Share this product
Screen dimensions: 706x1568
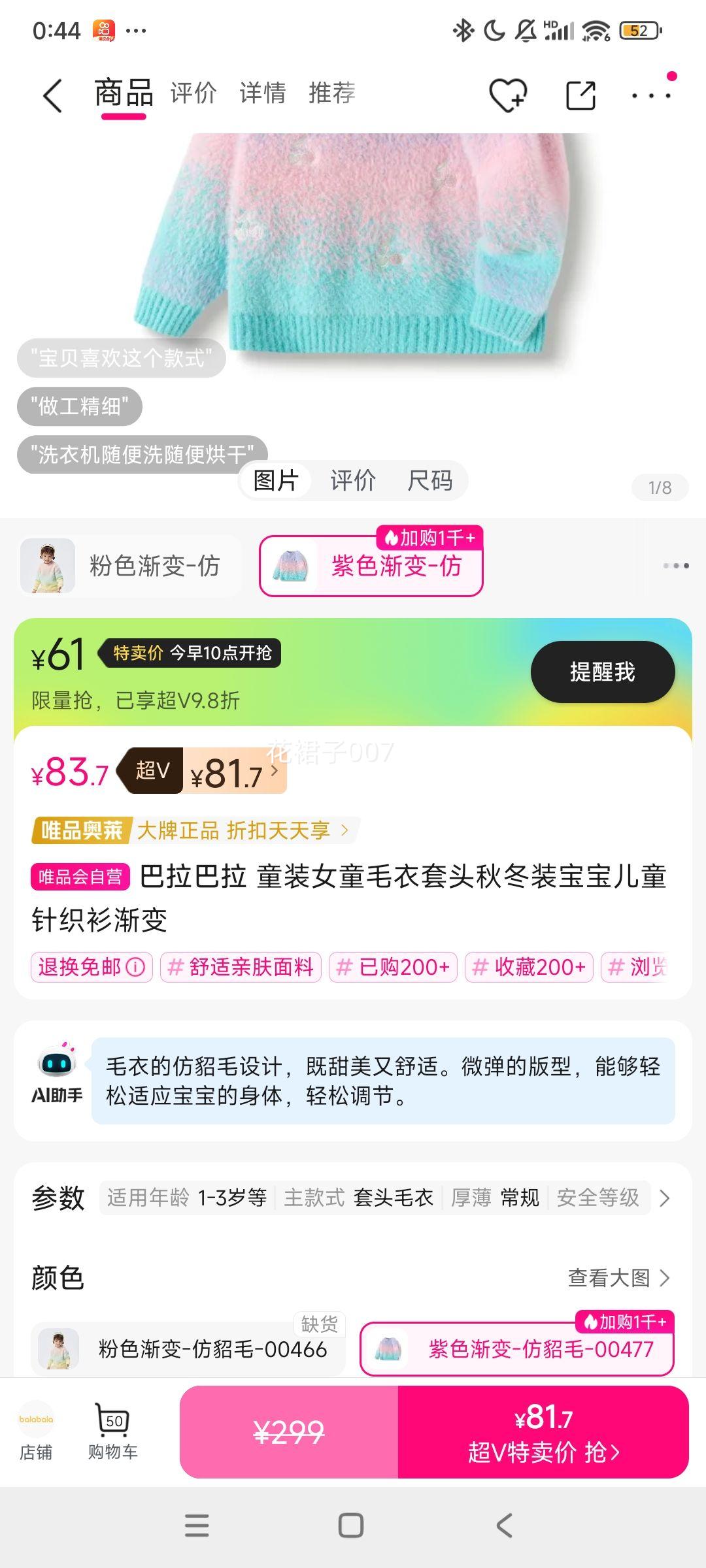coord(580,96)
